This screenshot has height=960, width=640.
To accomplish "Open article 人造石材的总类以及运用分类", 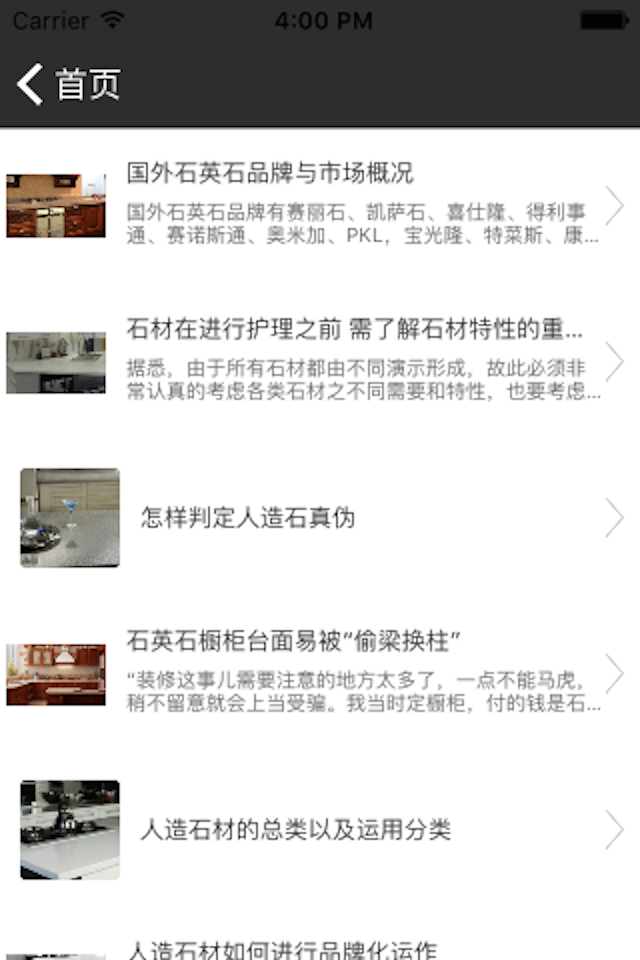I will (x=320, y=830).
